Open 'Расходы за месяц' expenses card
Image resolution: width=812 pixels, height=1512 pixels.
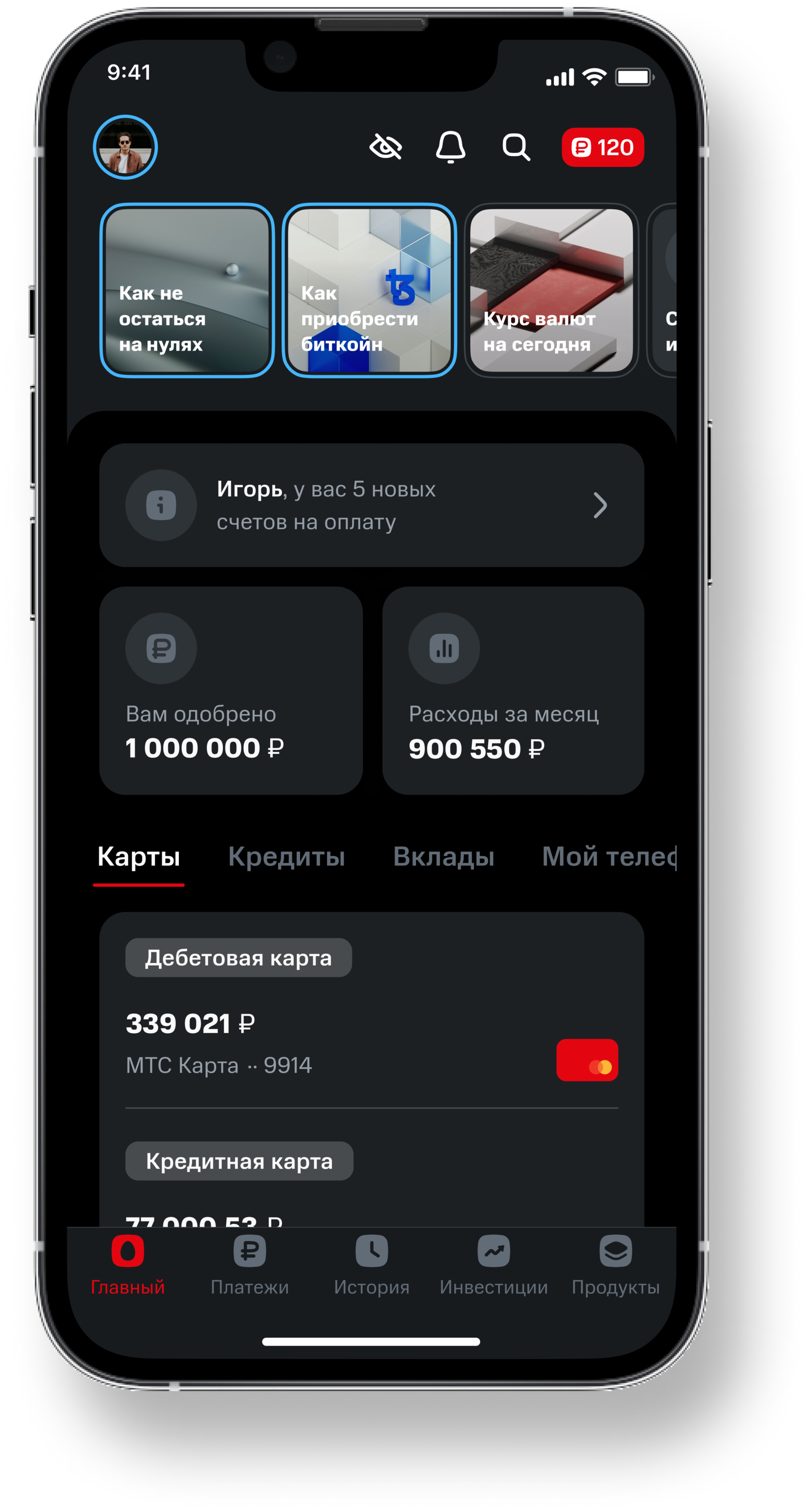pyautogui.click(x=513, y=690)
